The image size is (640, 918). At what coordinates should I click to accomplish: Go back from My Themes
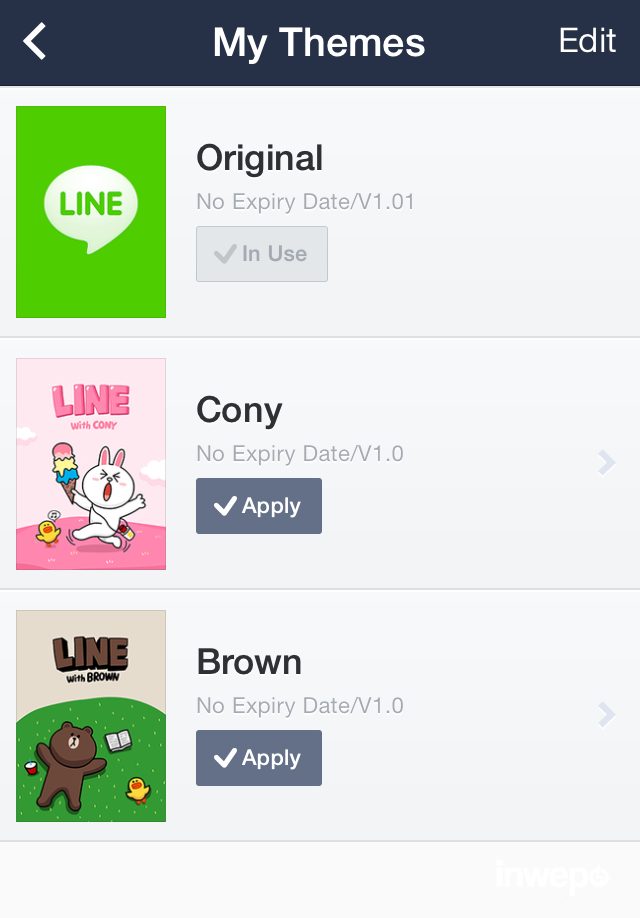[36, 42]
